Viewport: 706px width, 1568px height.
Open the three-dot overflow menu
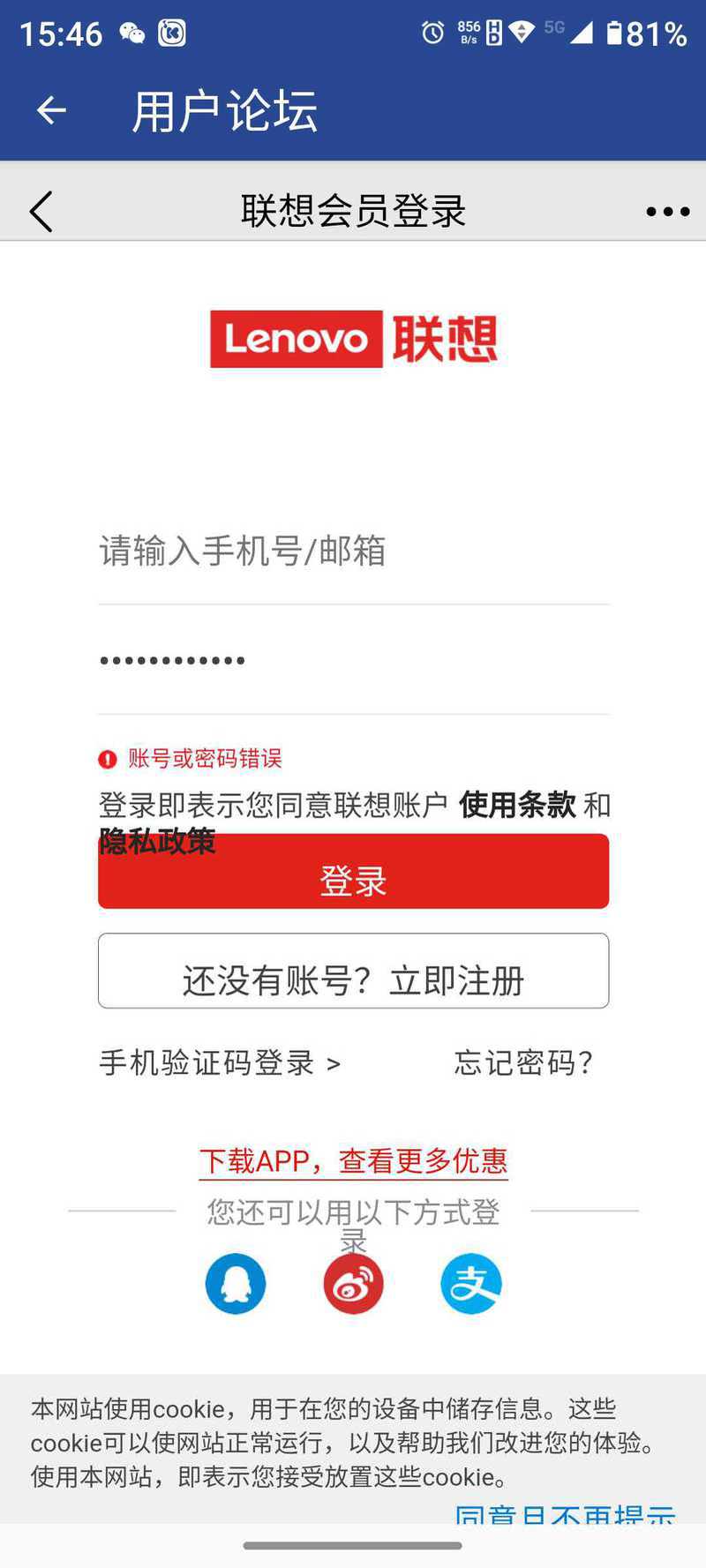[x=667, y=212]
